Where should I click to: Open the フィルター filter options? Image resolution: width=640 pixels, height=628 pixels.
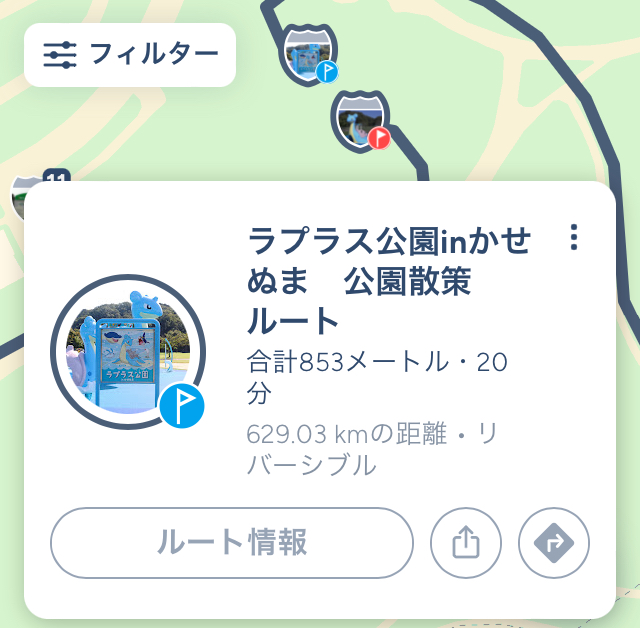(130, 54)
